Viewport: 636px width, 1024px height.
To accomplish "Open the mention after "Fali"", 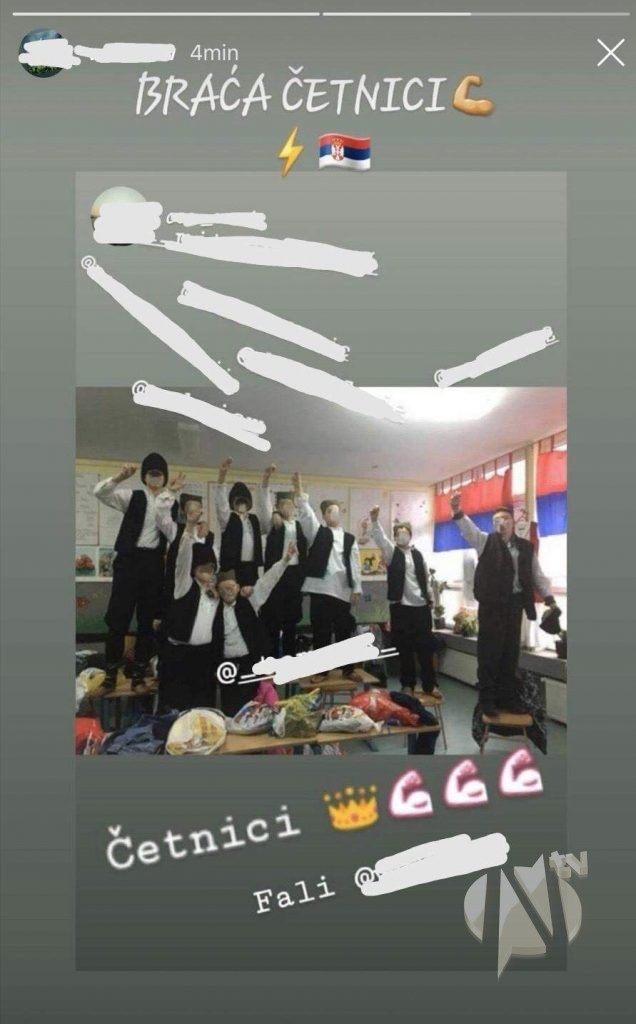I will (432, 866).
